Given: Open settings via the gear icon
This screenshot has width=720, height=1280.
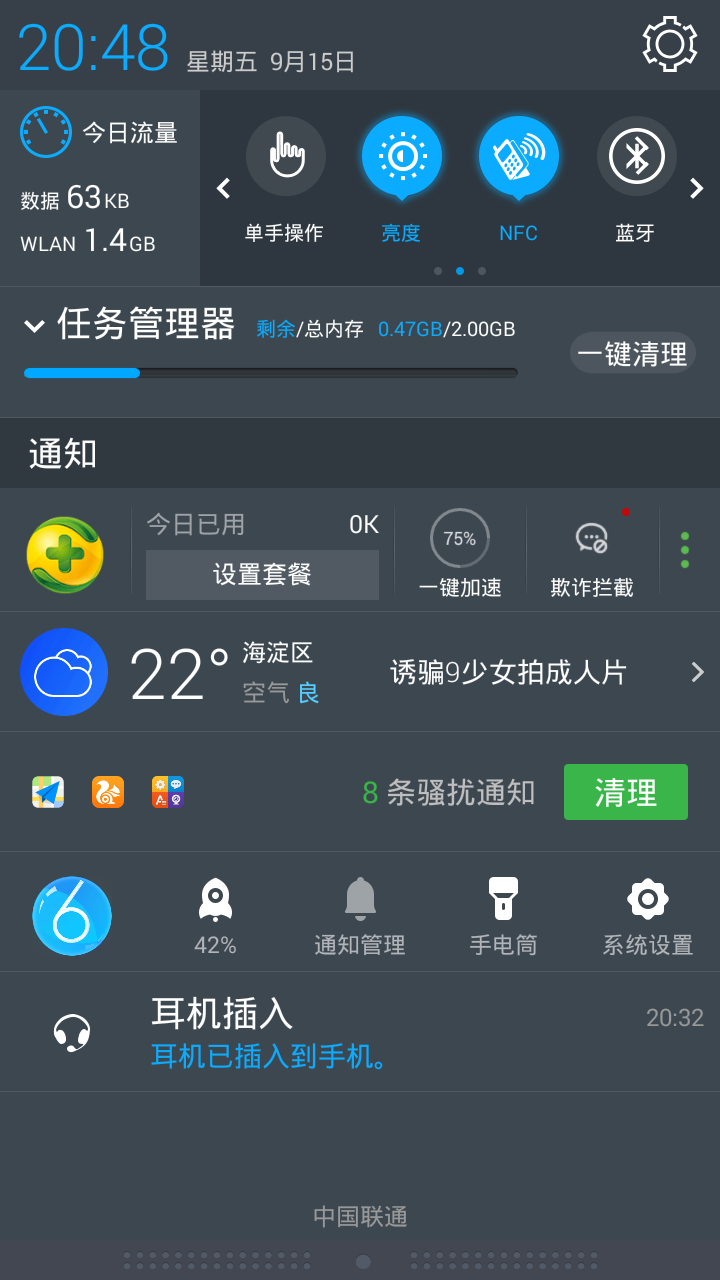Looking at the screenshot, I should [x=669, y=44].
